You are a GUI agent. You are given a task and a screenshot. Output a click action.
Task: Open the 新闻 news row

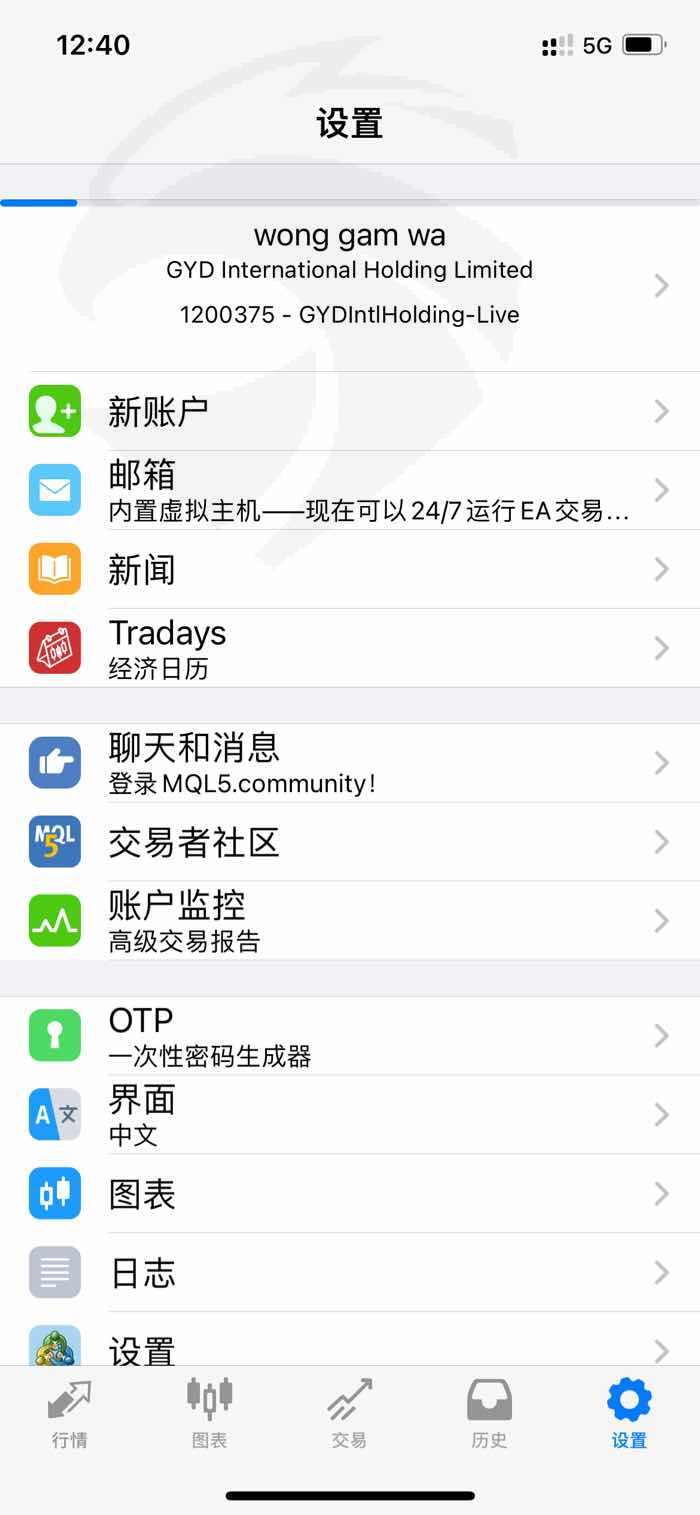(x=350, y=569)
